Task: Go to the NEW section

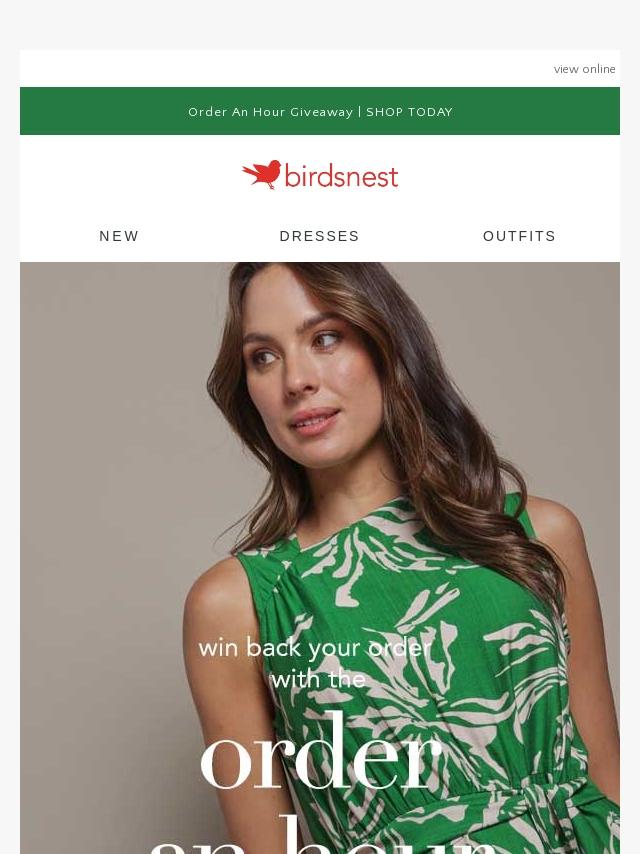Action: click(119, 236)
